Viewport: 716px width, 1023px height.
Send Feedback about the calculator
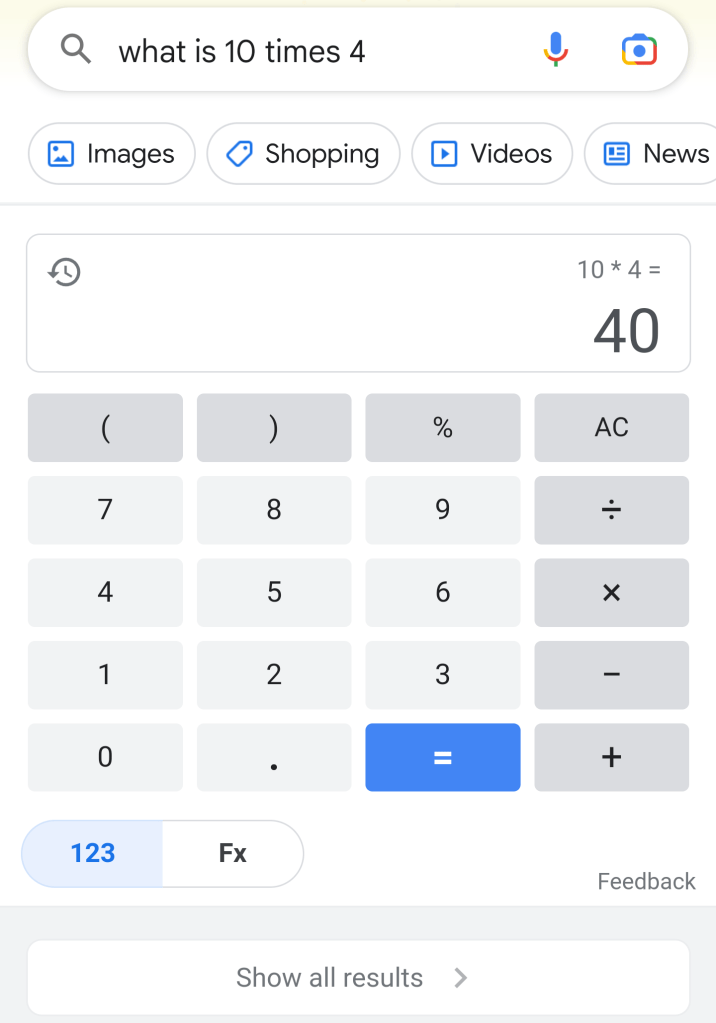646,881
